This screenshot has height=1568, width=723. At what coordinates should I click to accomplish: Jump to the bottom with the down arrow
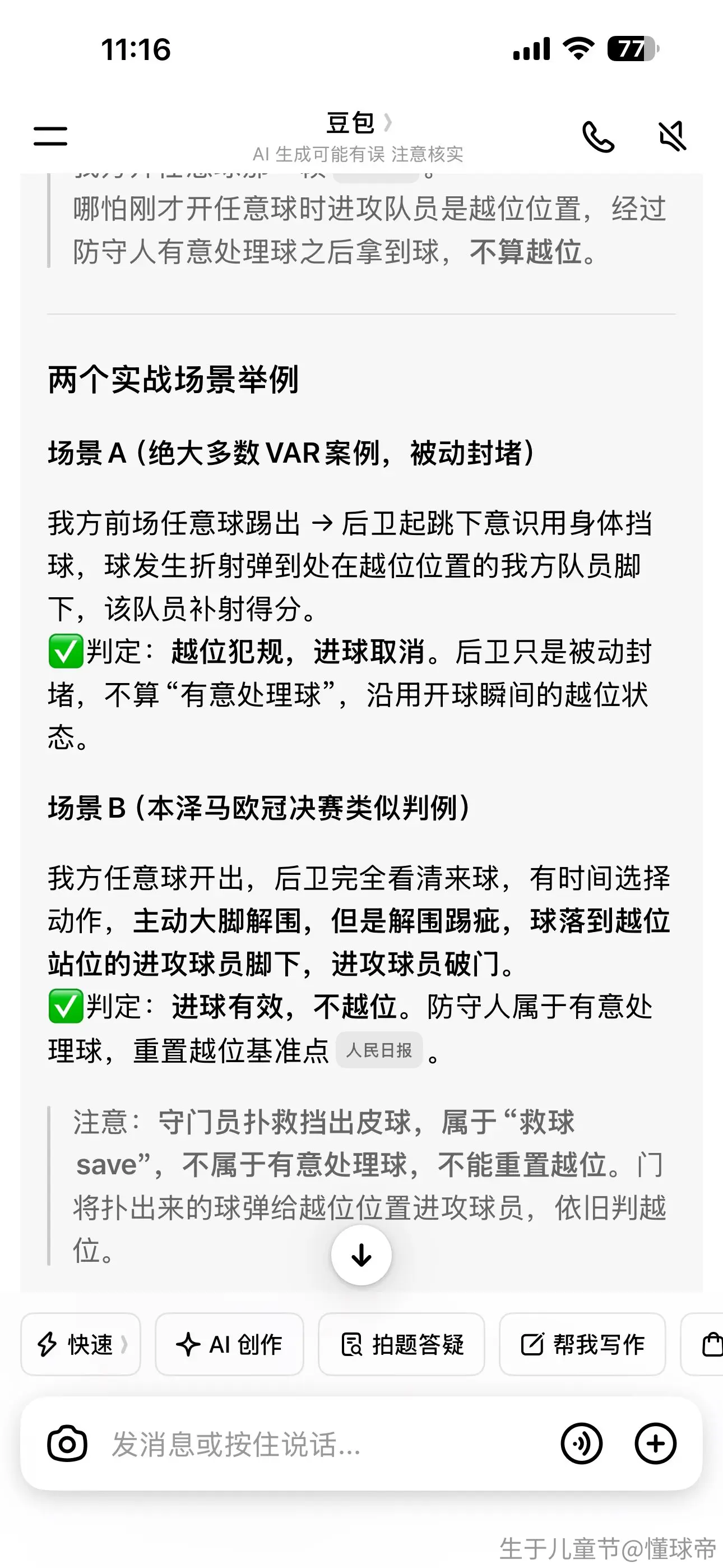[x=361, y=1255]
